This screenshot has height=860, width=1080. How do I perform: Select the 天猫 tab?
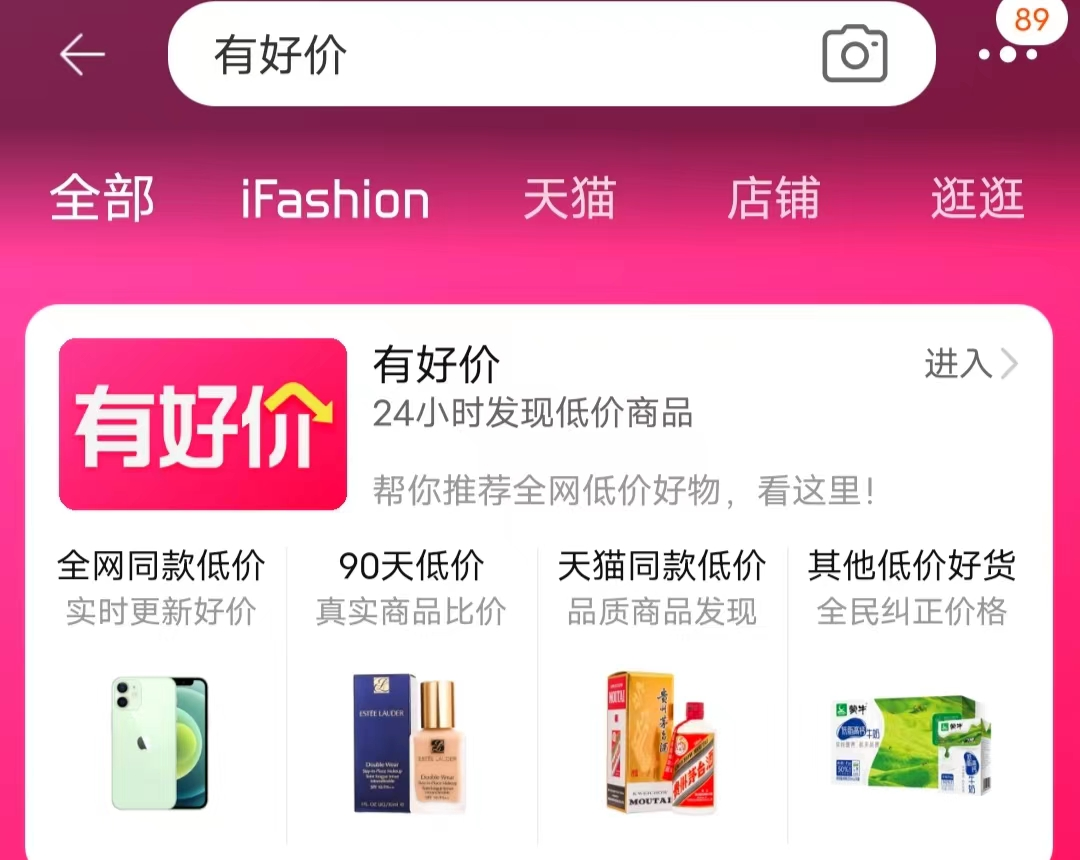coord(570,199)
